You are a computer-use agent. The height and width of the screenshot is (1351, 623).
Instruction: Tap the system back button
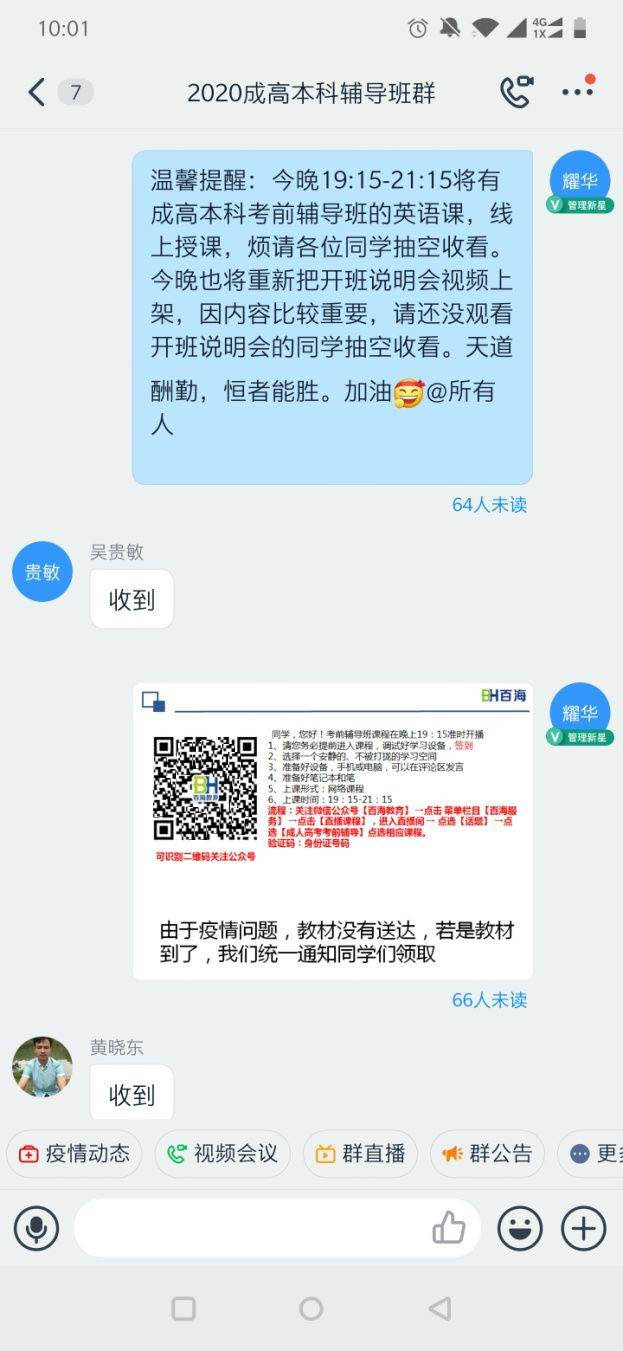[x=439, y=1308]
